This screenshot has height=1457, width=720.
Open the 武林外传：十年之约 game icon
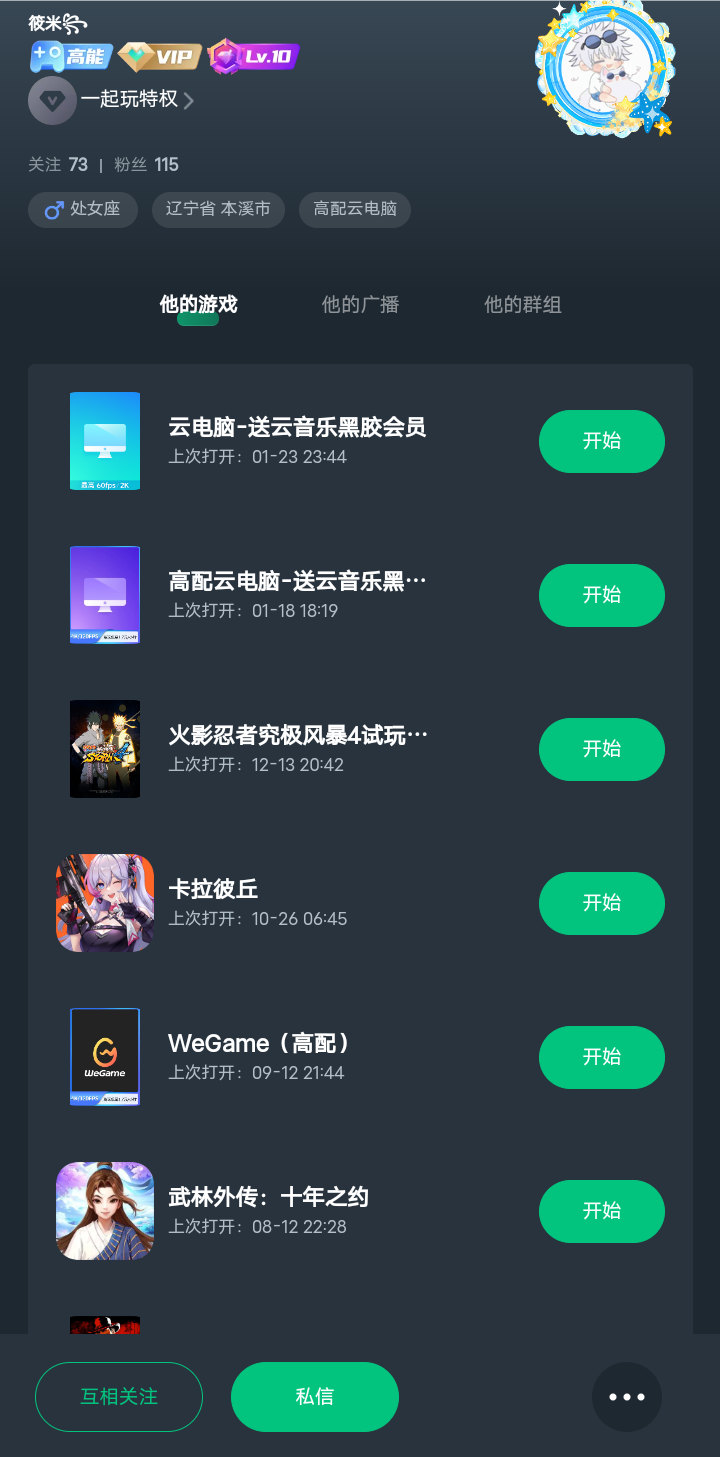(x=105, y=1211)
